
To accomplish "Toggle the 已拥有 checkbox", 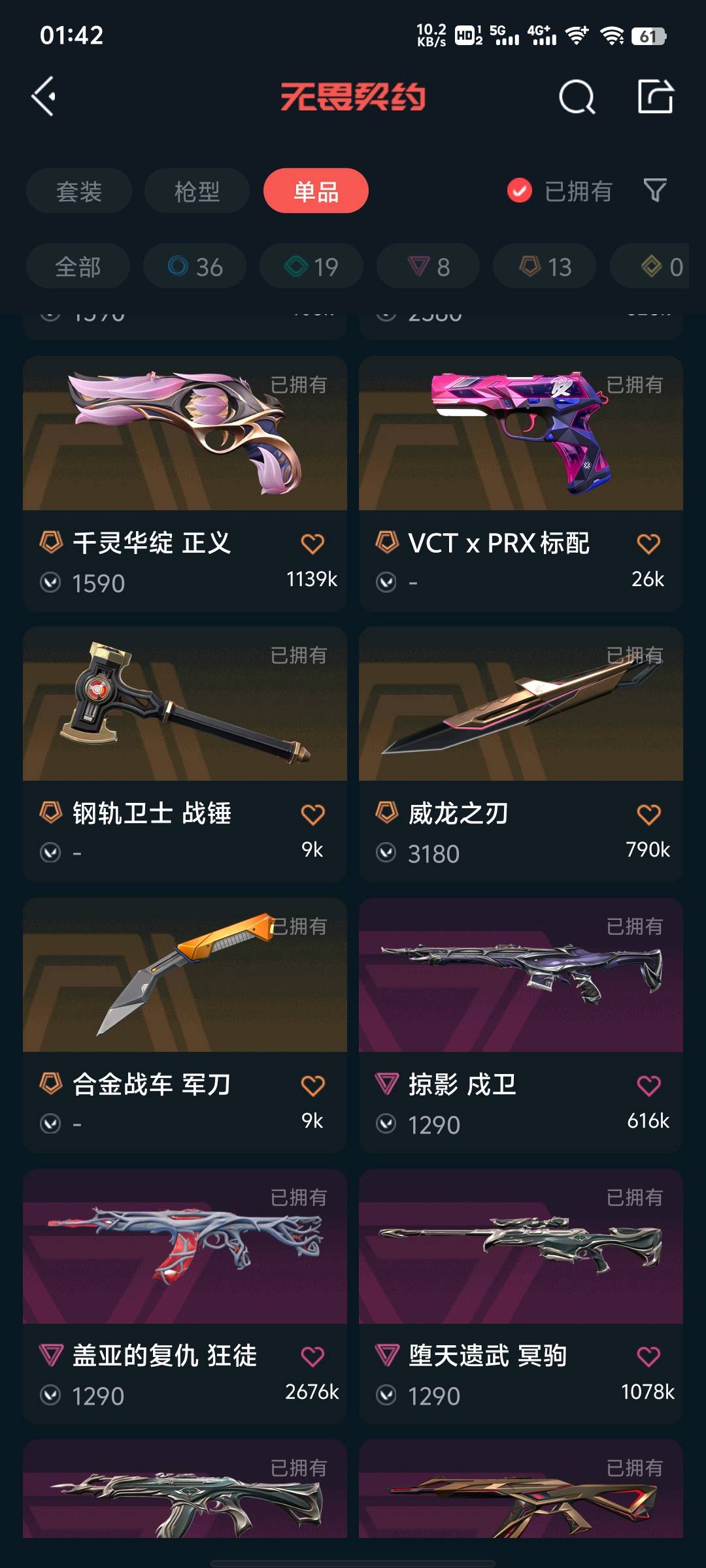I will [520, 191].
